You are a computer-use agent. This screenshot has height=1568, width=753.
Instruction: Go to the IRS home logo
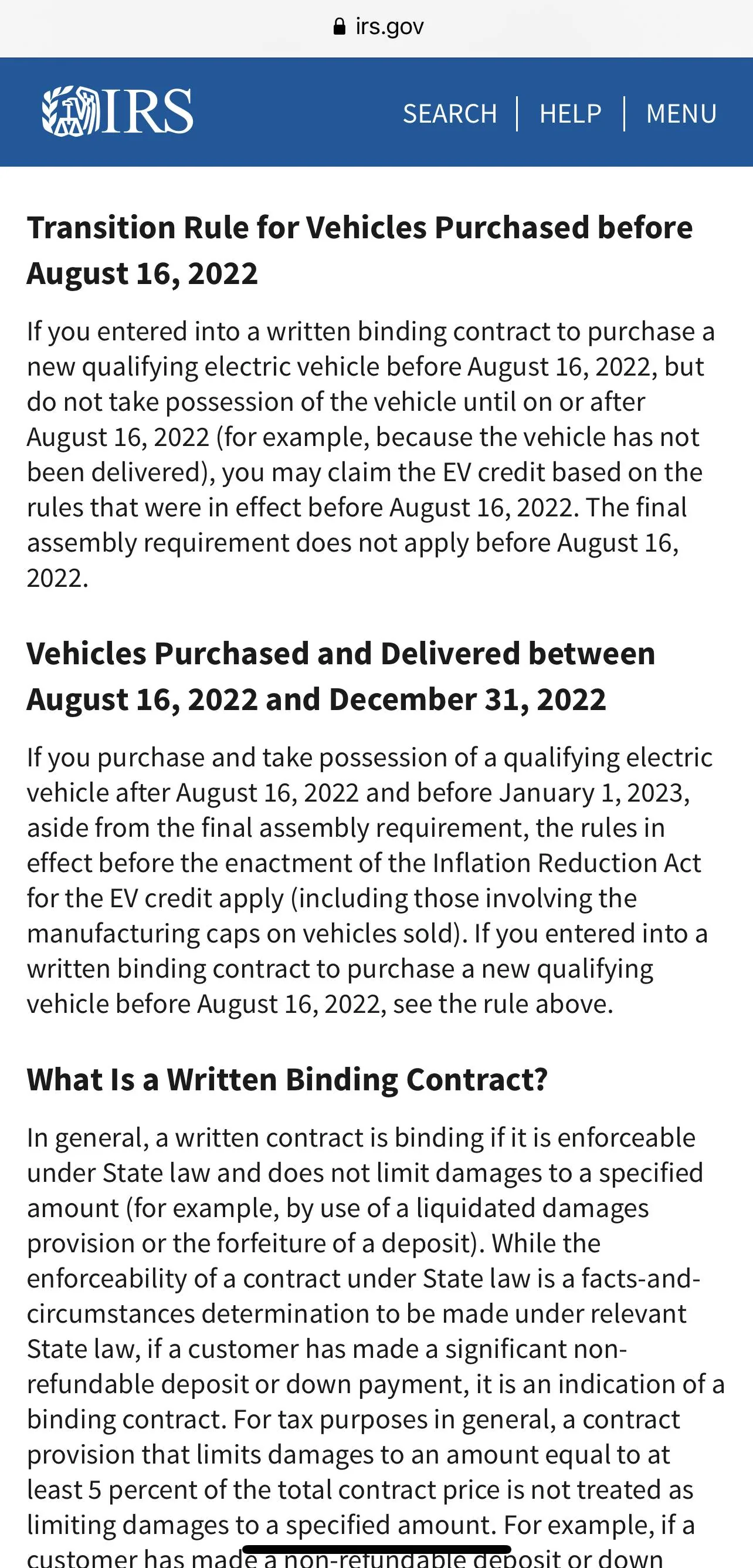coord(117,111)
